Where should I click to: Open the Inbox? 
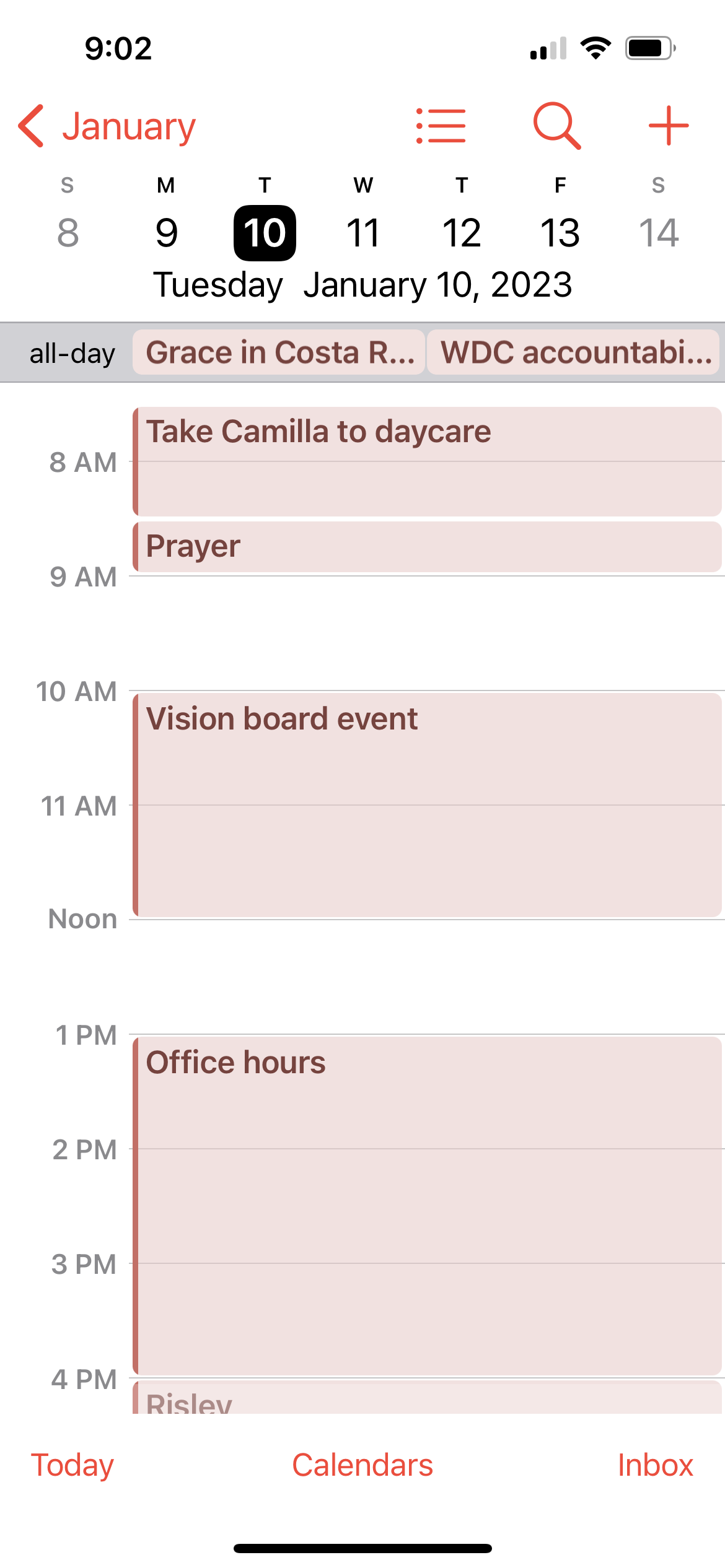click(x=655, y=1465)
